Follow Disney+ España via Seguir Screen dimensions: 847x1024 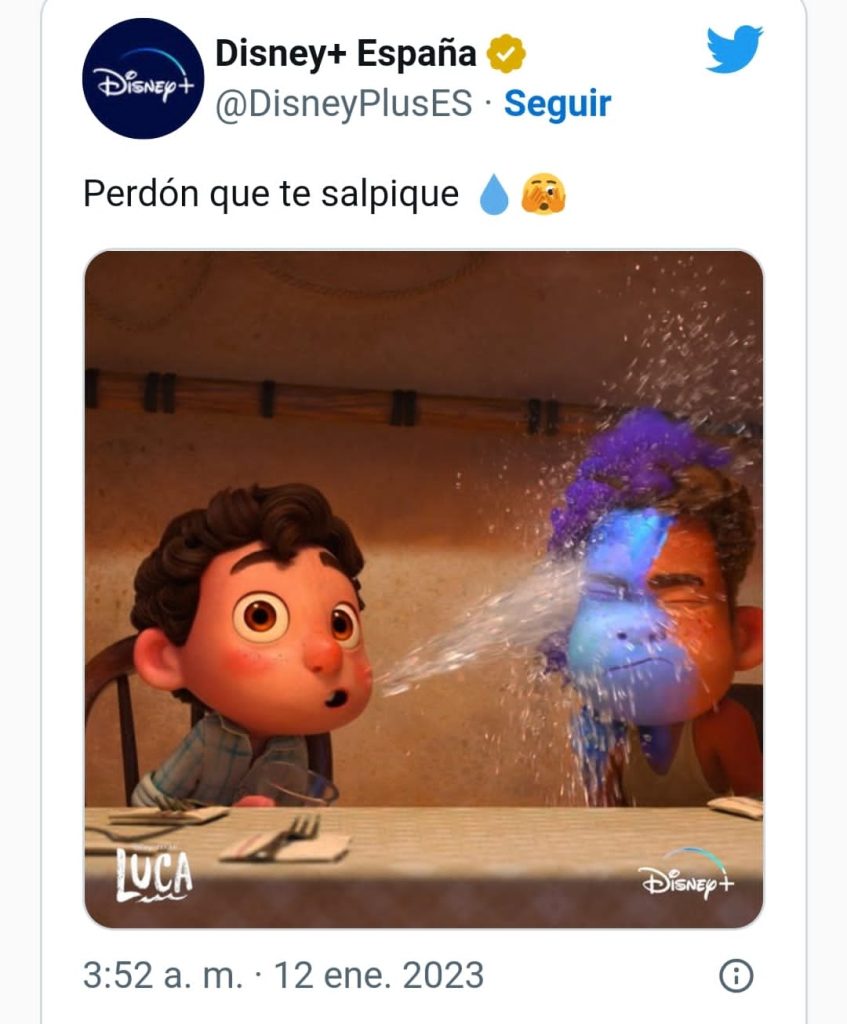coord(557,104)
